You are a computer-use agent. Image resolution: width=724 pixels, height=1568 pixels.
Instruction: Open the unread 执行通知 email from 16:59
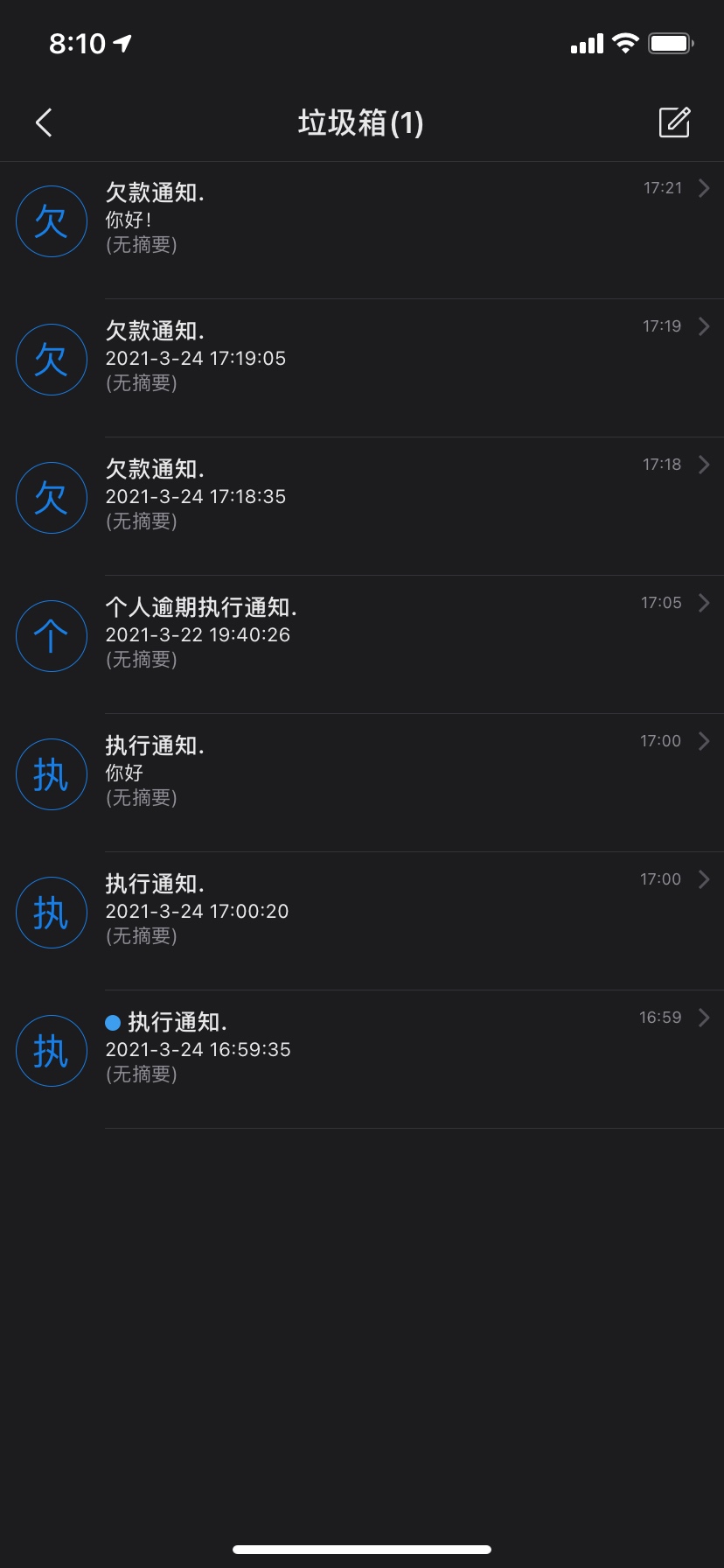point(362,1060)
